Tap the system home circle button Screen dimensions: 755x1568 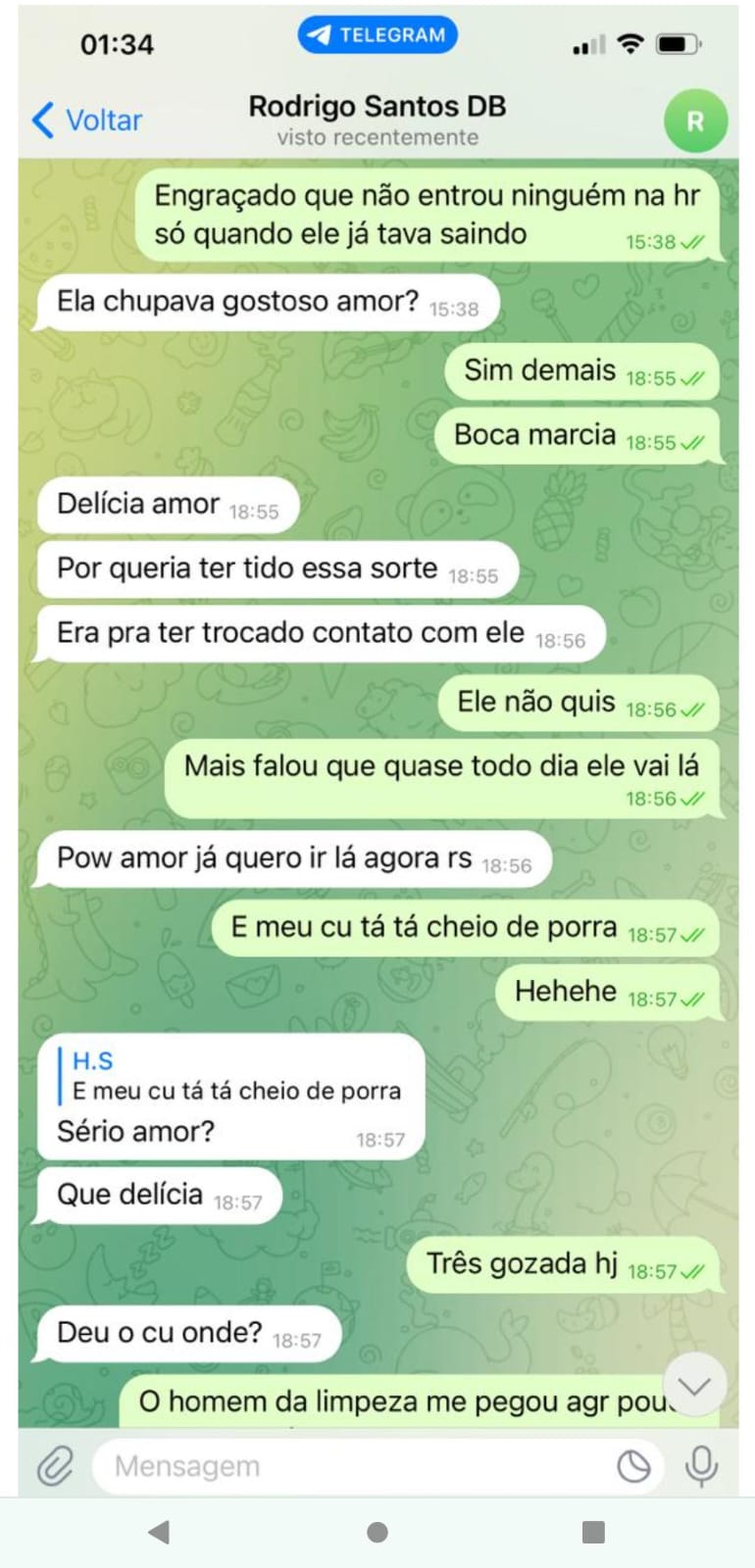click(x=377, y=1532)
